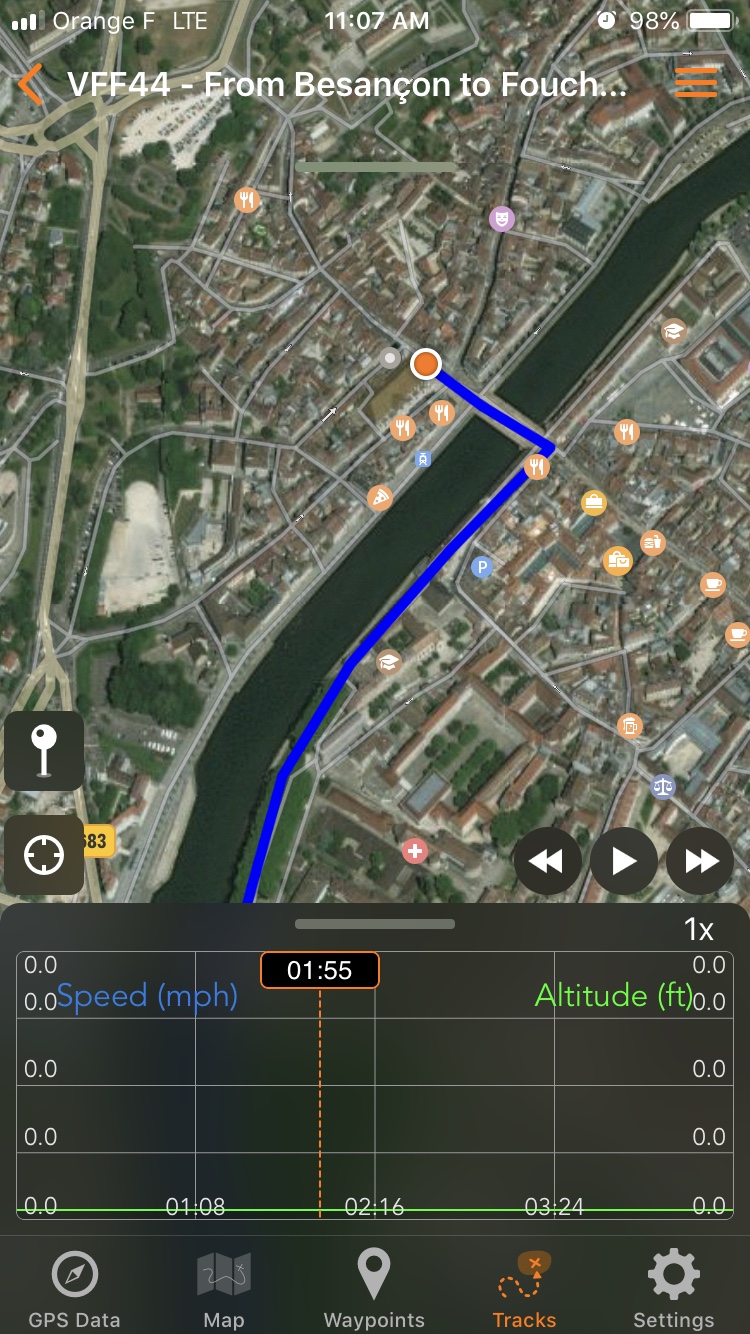This screenshot has width=750, height=1334.
Task: Center map on current location
Action: click(44, 855)
